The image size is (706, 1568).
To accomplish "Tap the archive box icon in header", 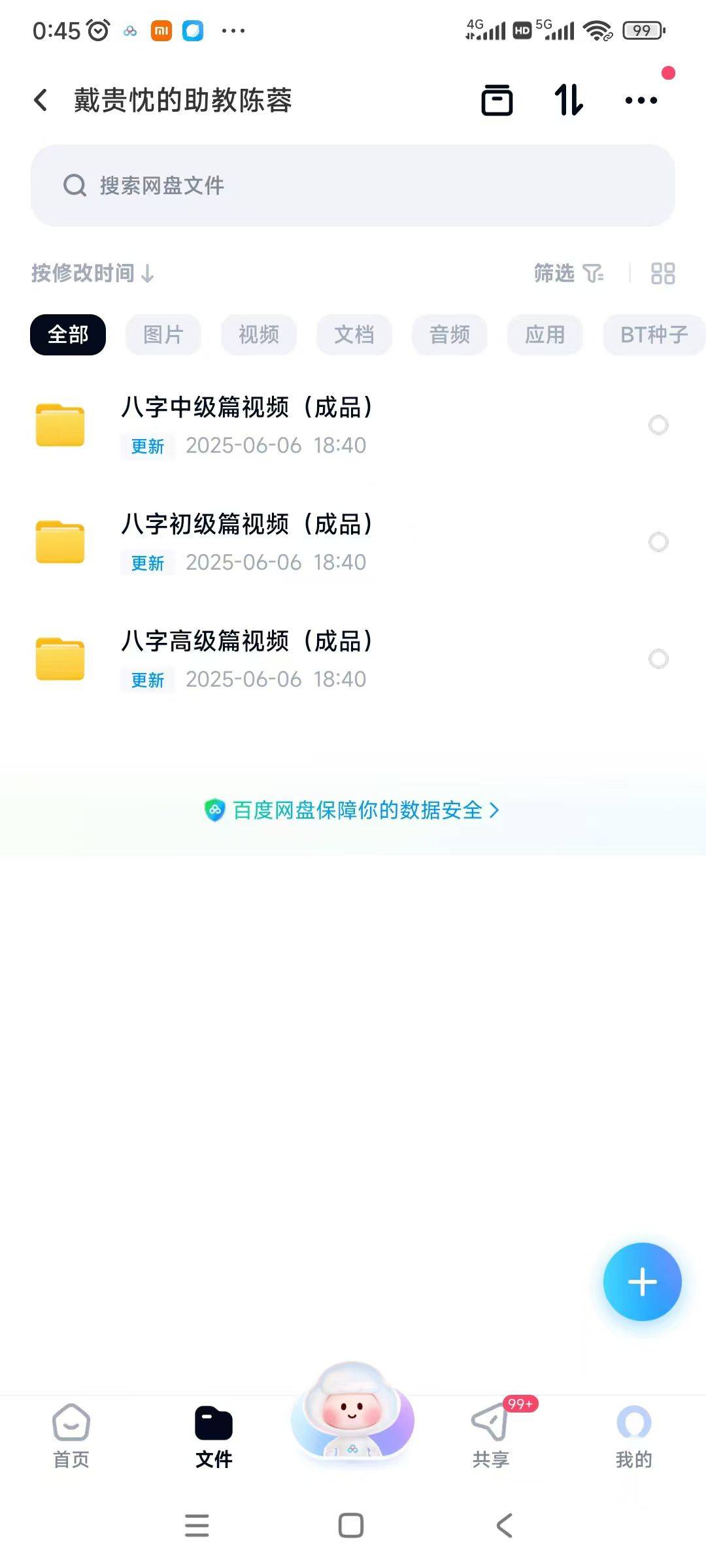I will coord(497,101).
